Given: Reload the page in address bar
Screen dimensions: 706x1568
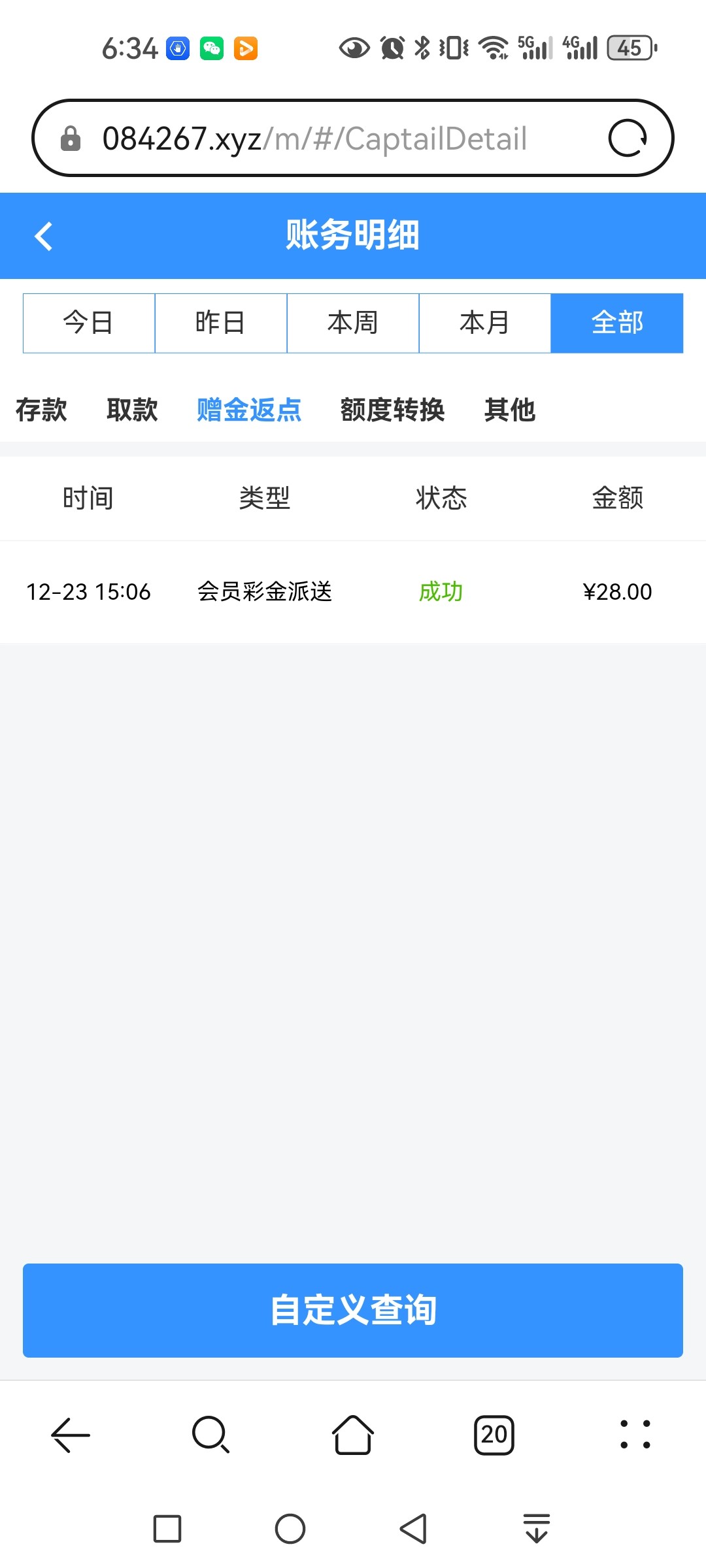Looking at the screenshot, I should [x=627, y=138].
